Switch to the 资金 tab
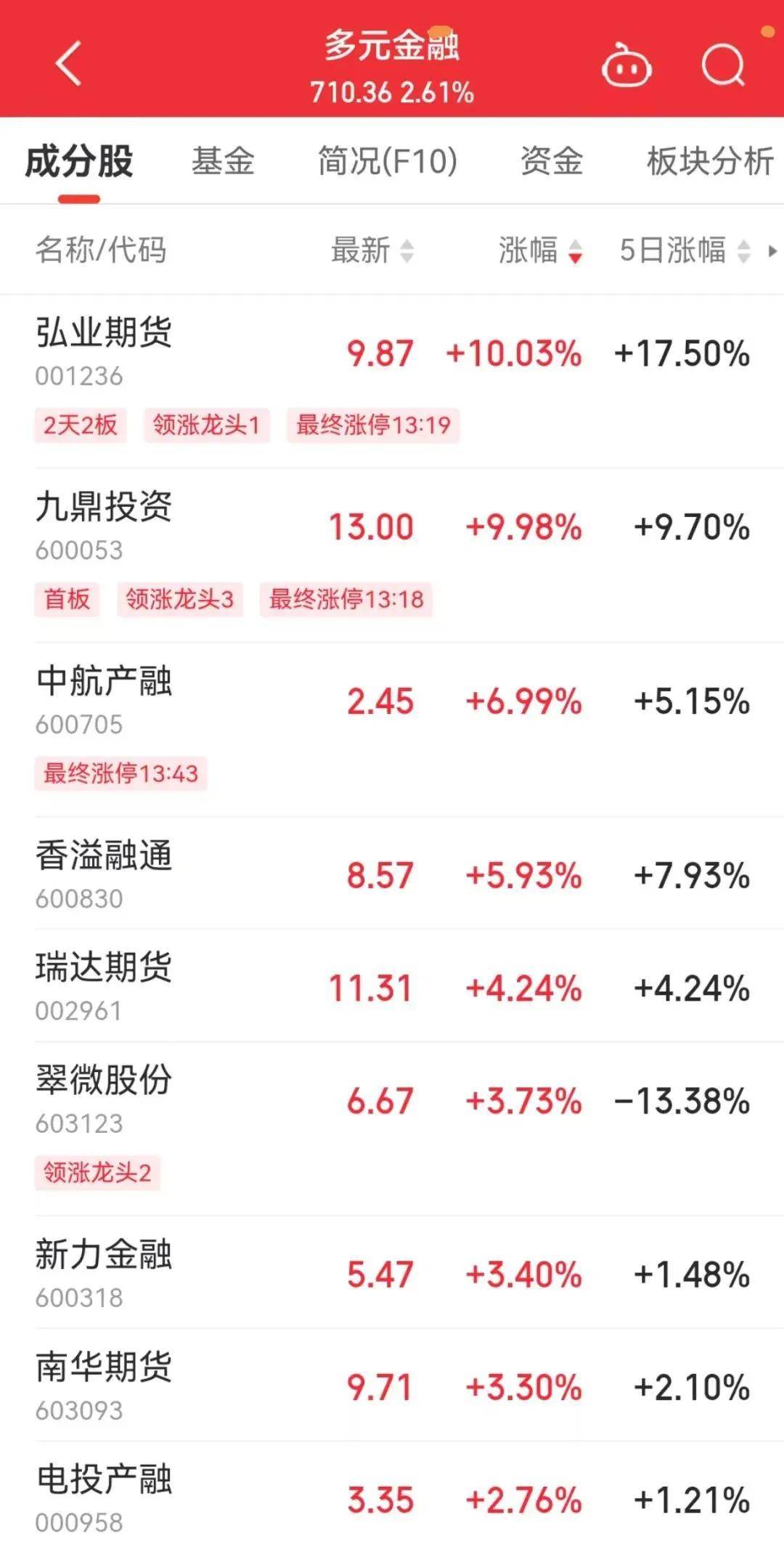The image size is (784, 1541). [551, 161]
